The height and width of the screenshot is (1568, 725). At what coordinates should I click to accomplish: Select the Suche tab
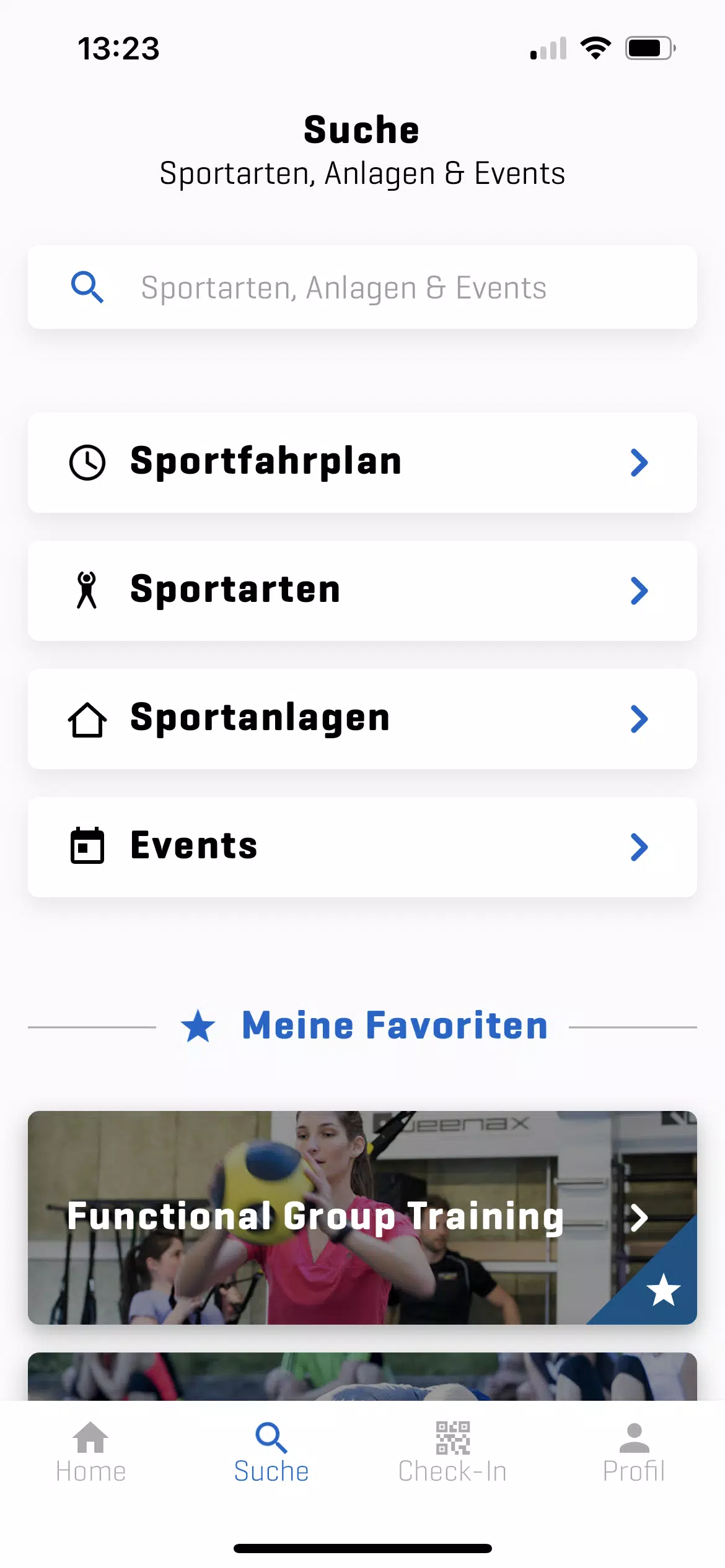pyautogui.click(x=271, y=1452)
